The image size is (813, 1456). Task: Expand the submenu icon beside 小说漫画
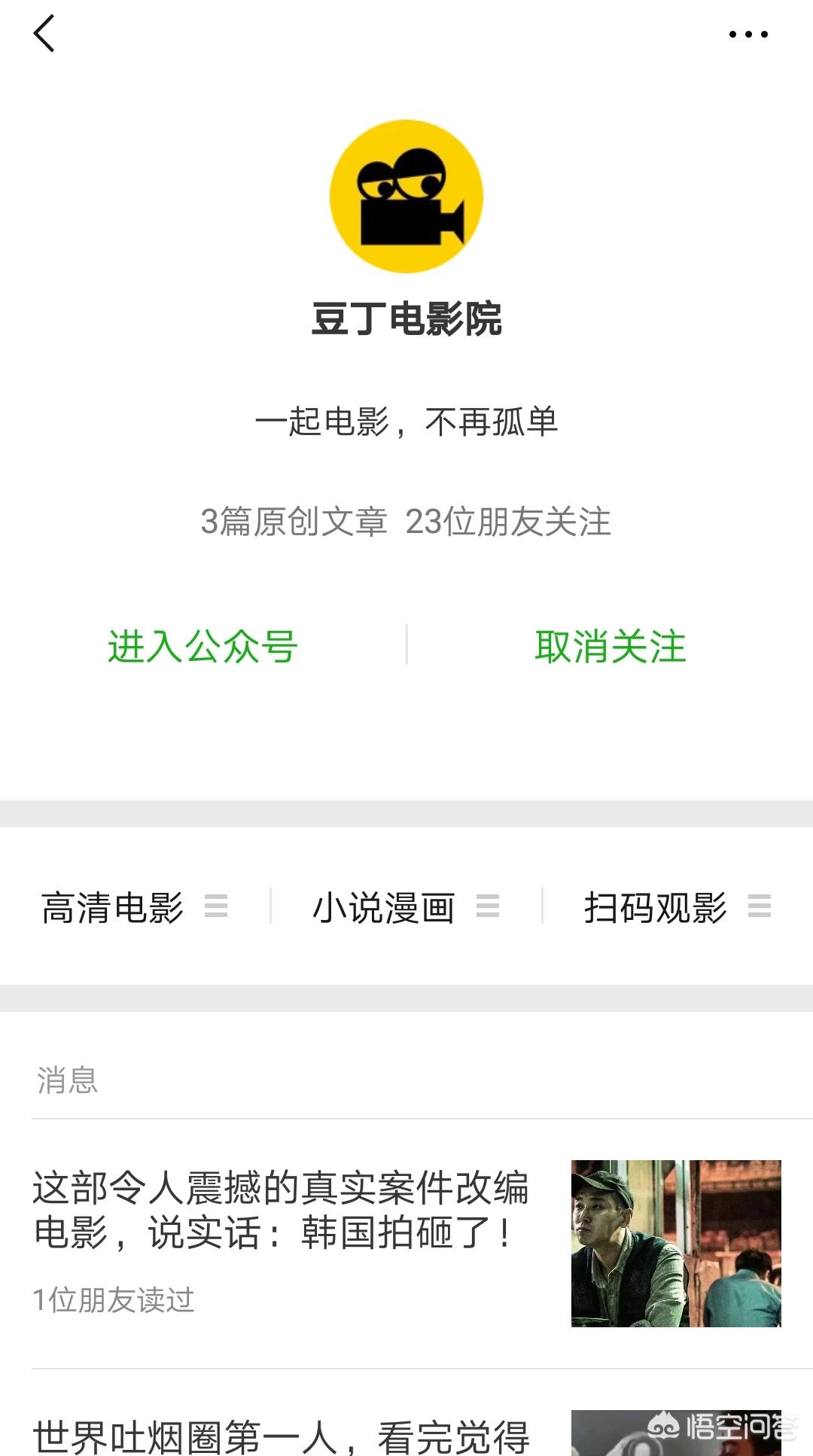click(490, 909)
